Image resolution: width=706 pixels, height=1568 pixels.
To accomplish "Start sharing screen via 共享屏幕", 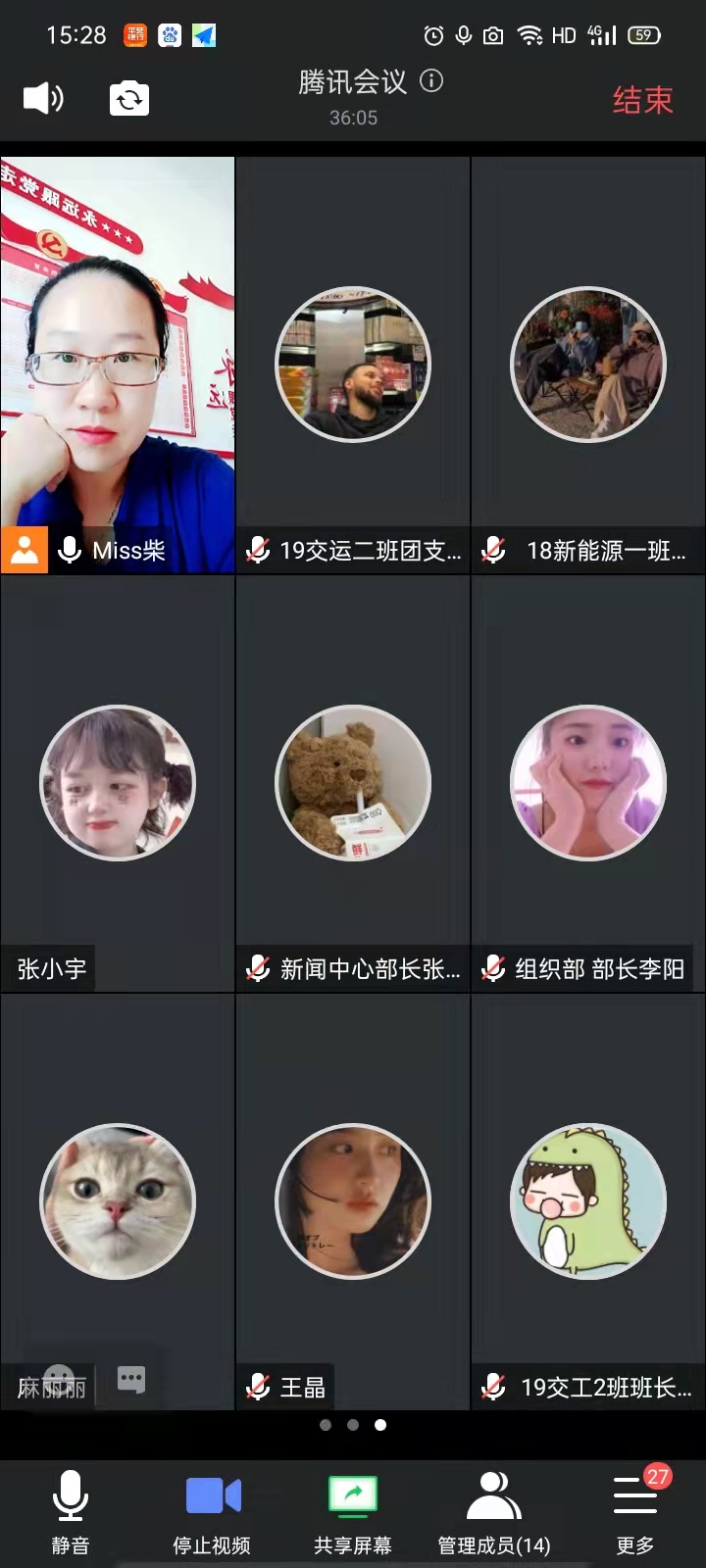I will click(x=353, y=1512).
